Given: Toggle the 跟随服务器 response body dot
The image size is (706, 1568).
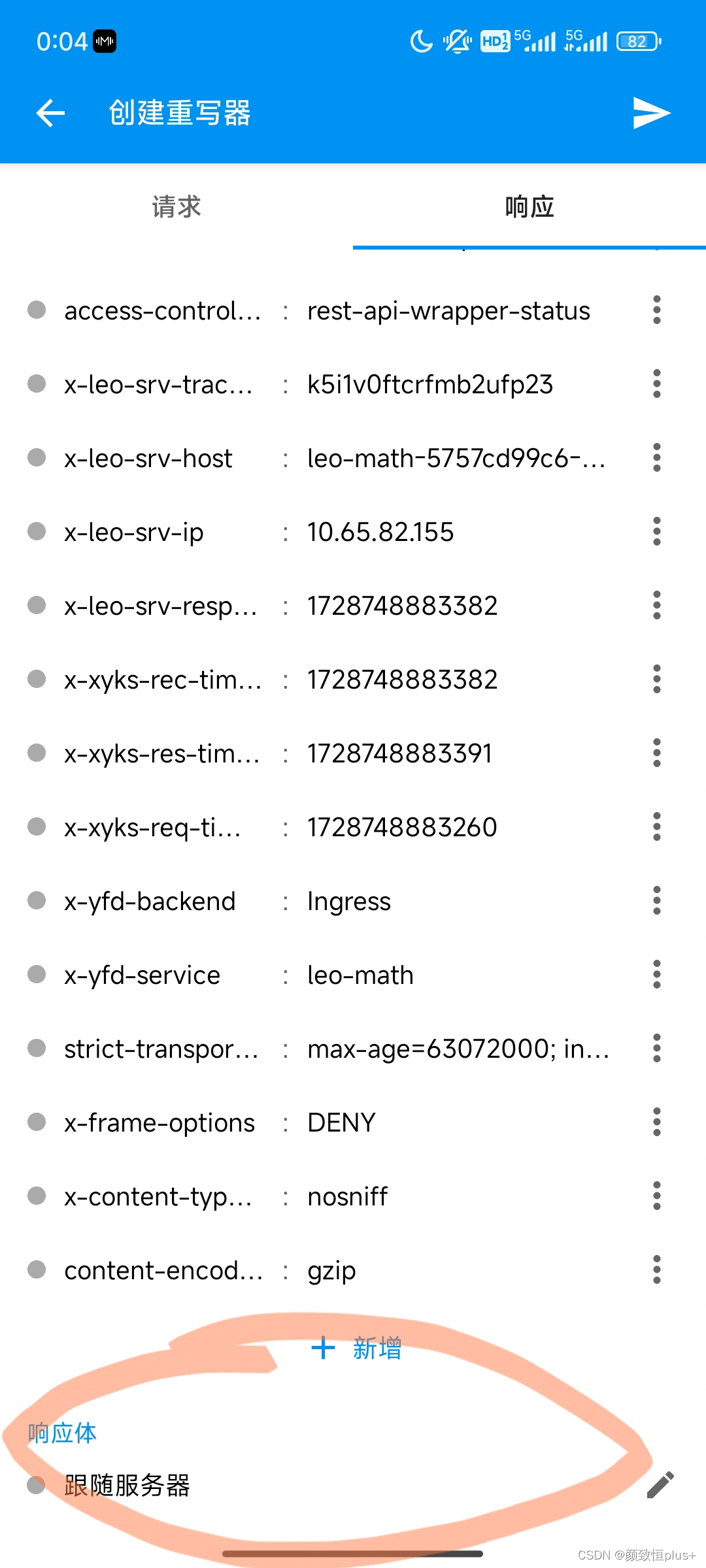Looking at the screenshot, I should coord(37,1485).
